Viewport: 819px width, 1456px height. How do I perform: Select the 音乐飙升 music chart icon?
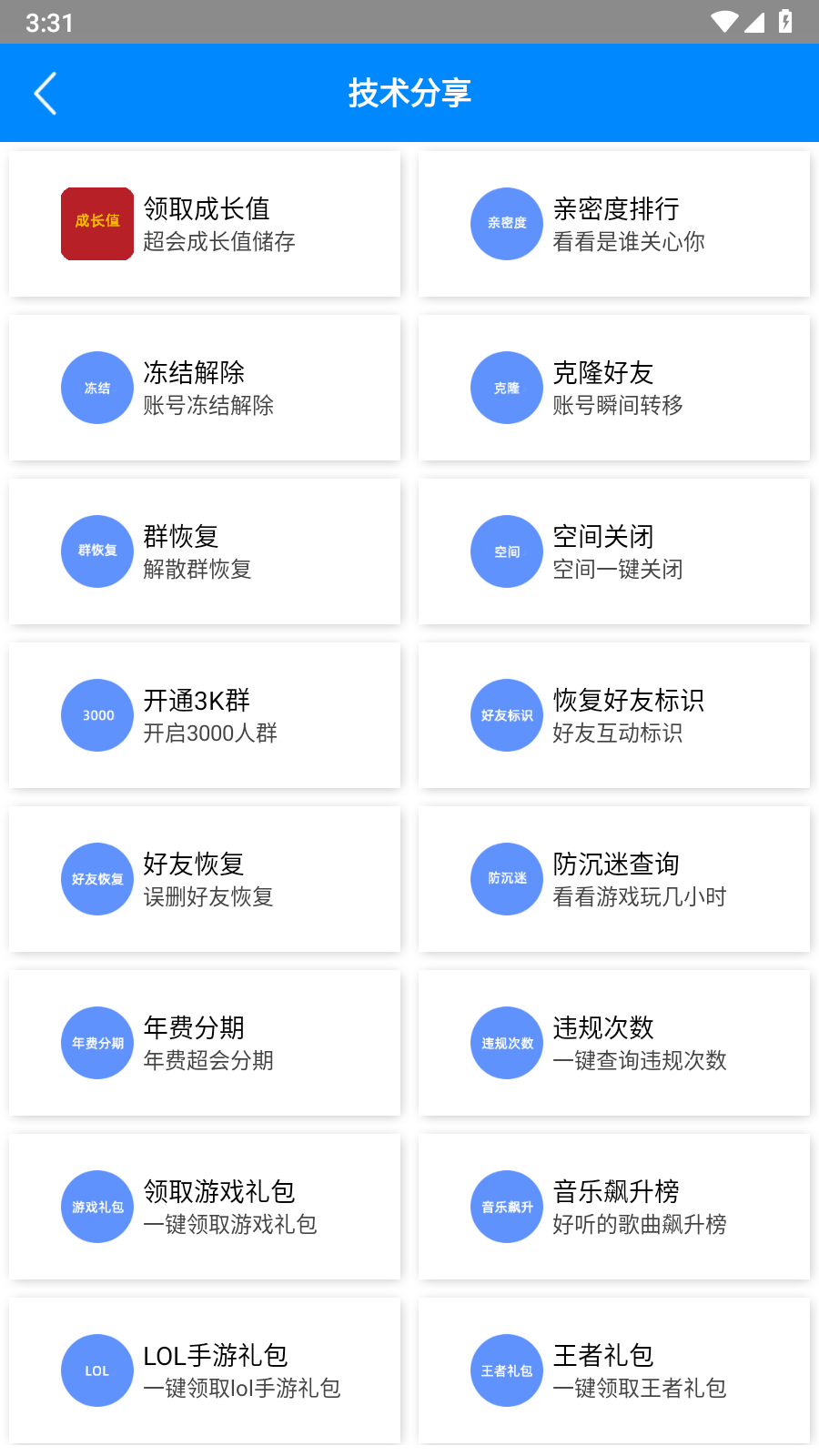tap(506, 1207)
